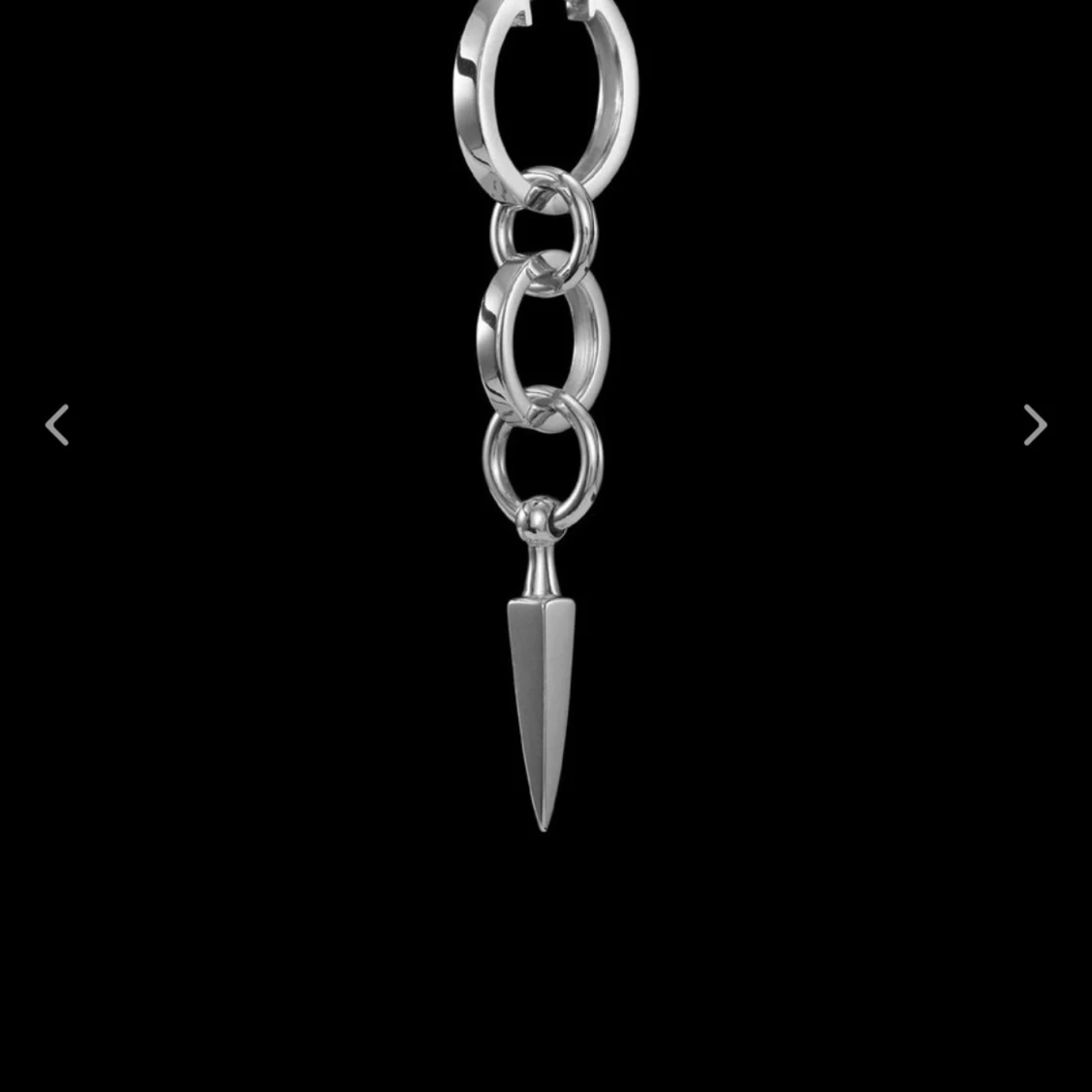Go to the next product image
This screenshot has width=1092, height=1092.
pyautogui.click(x=1035, y=425)
